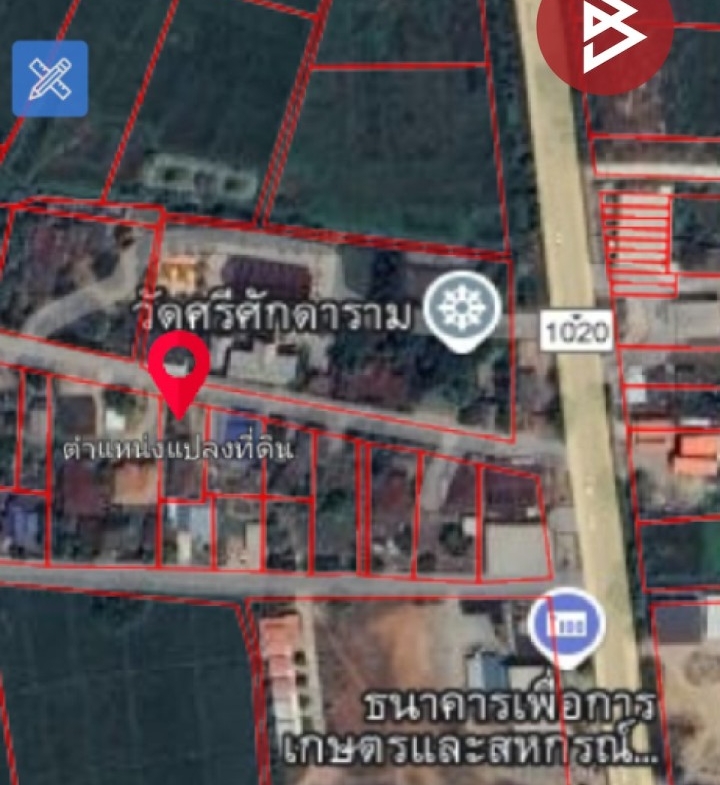Image resolution: width=720 pixels, height=785 pixels.
Task: Open the ธนาคารเพื่อการเกษตรและสหกรณ์ bank map marker
Action: [x=567, y=625]
